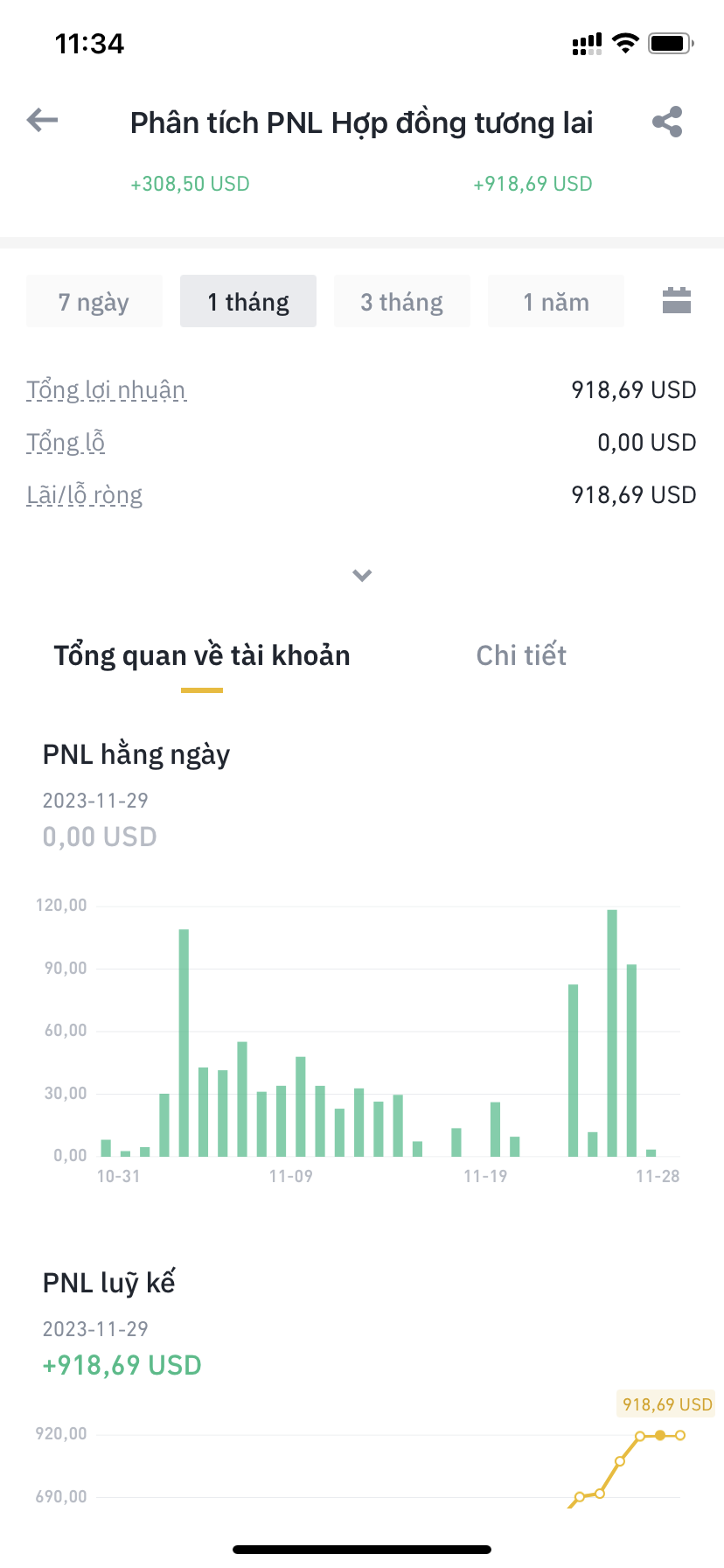
Task: Switch to the Chi tiết tab
Action: coord(521,655)
